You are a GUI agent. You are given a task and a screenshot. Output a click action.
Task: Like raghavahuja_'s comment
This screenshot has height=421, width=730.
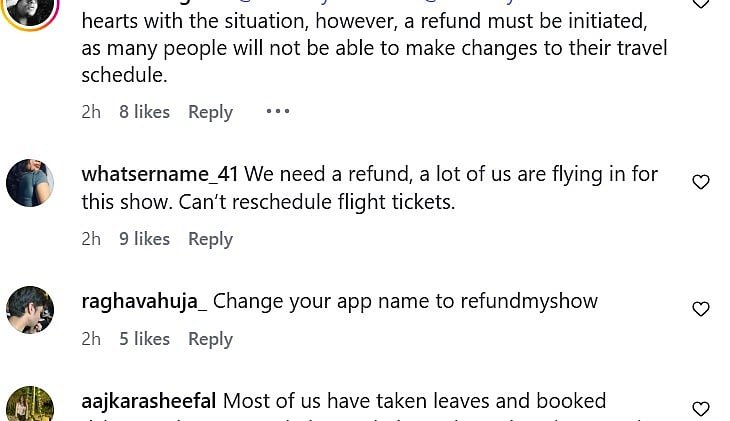[x=700, y=310]
